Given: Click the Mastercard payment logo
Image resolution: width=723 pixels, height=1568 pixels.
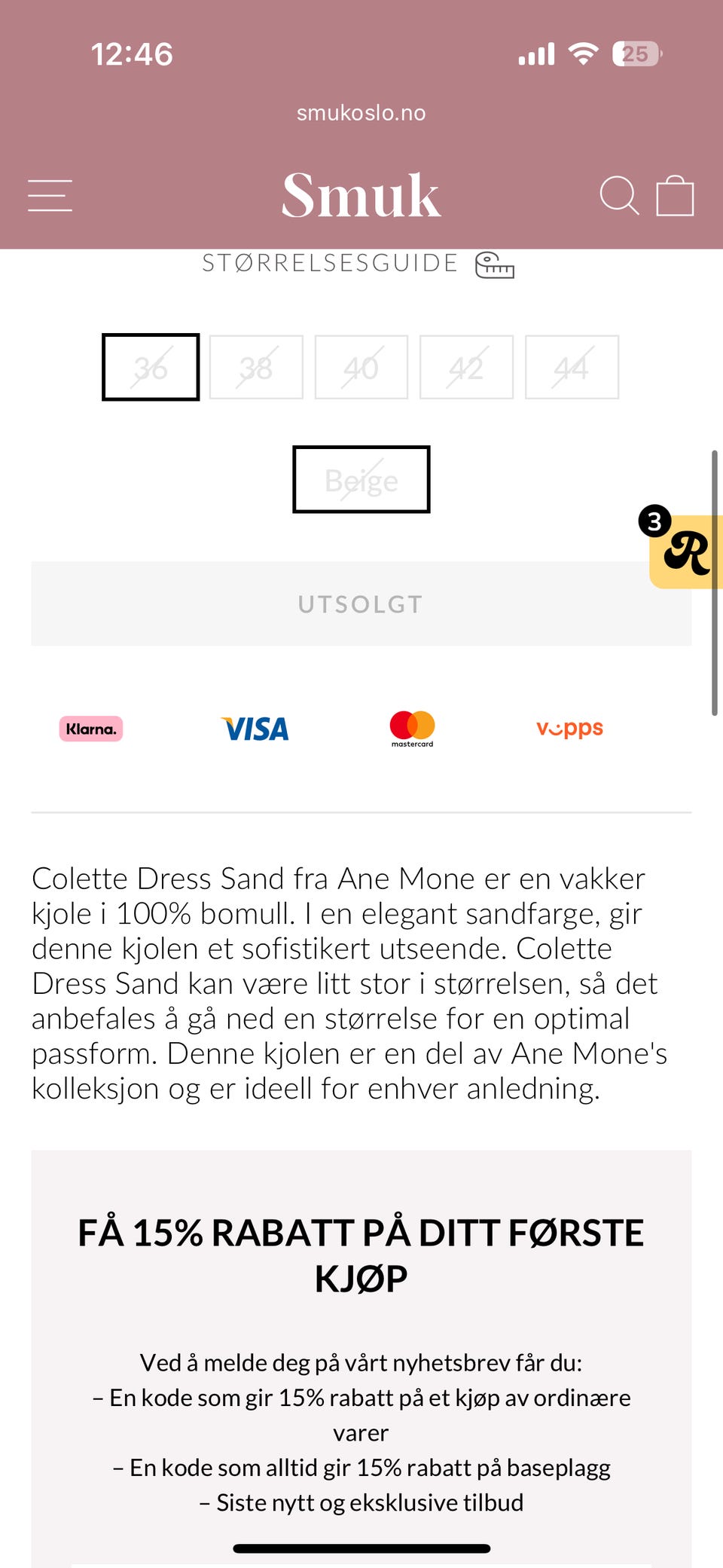Looking at the screenshot, I should pos(411,728).
